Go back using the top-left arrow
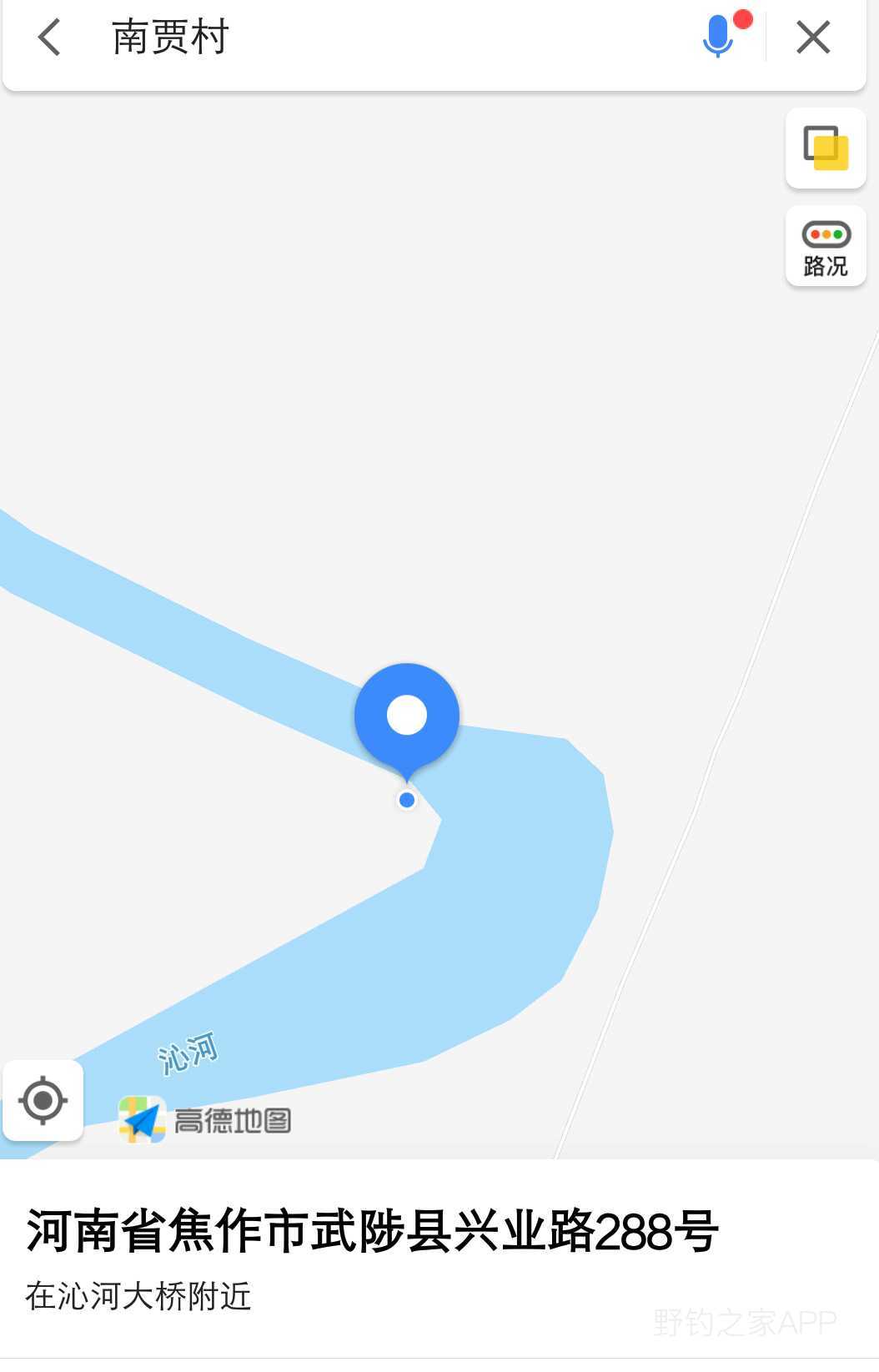The height and width of the screenshot is (1372, 879). click(x=50, y=38)
